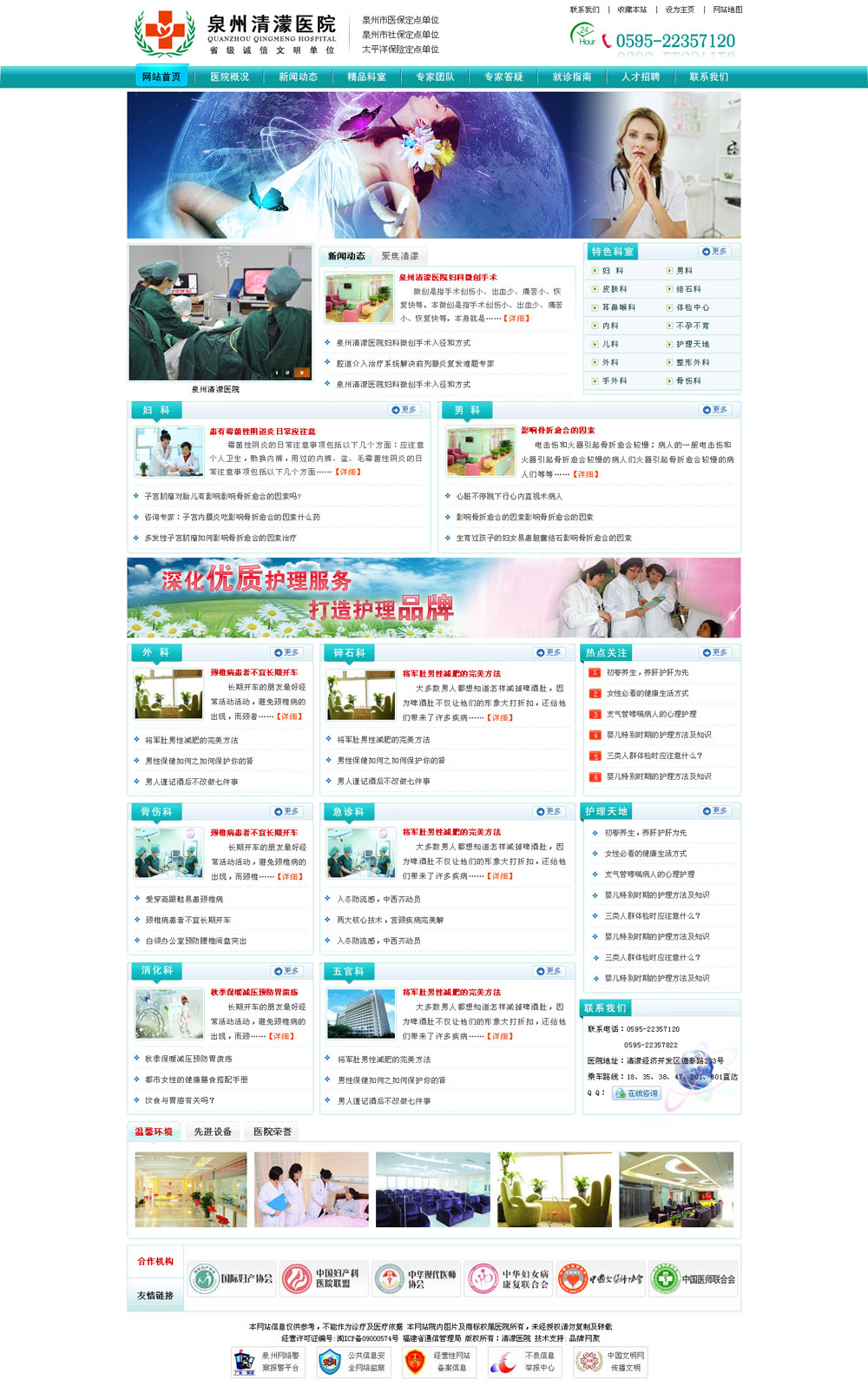
Task: Select the 不孕不育 department link
Action: pyautogui.click(x=693, y=326)
